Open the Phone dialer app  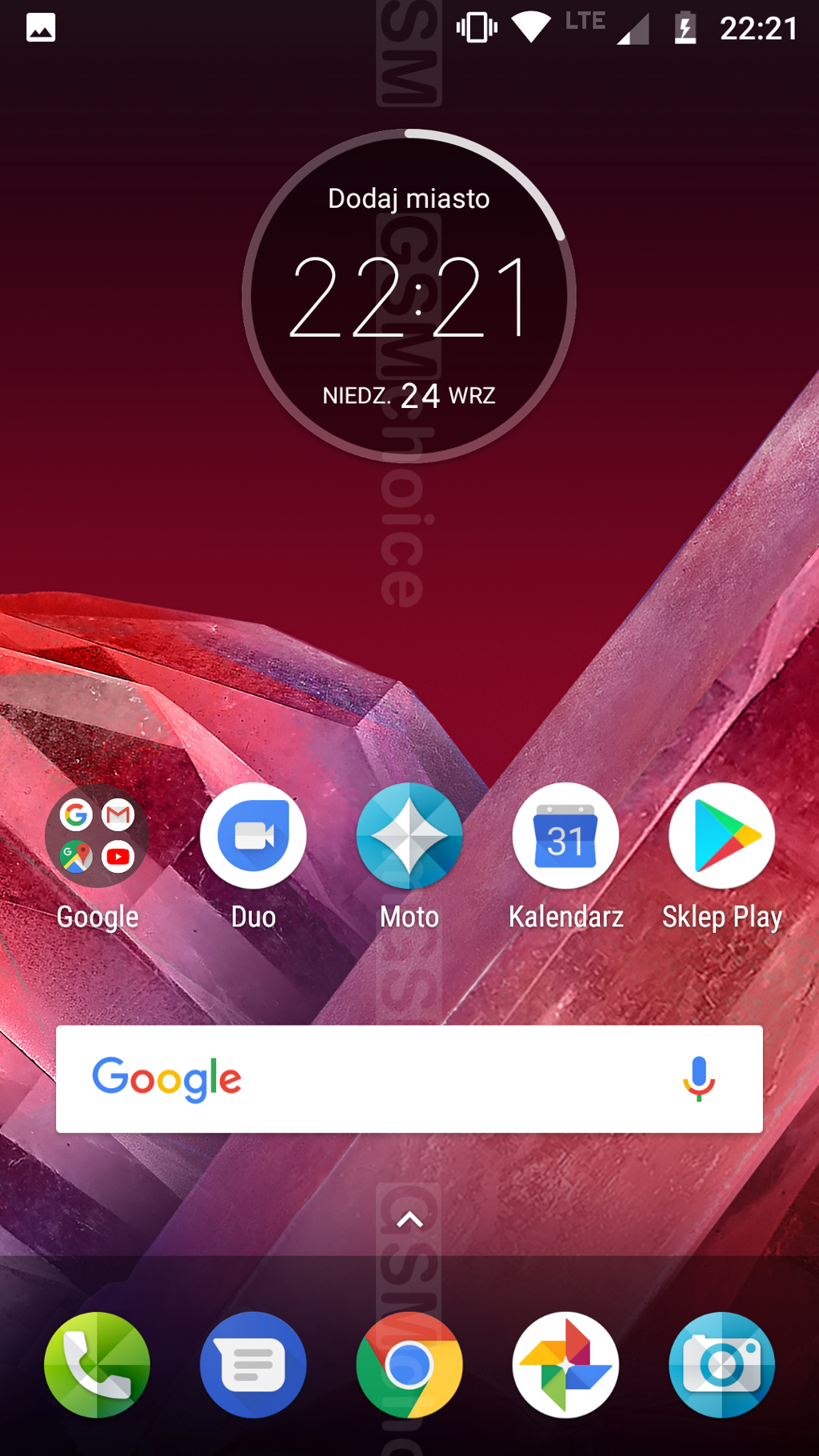(97, 1365)
